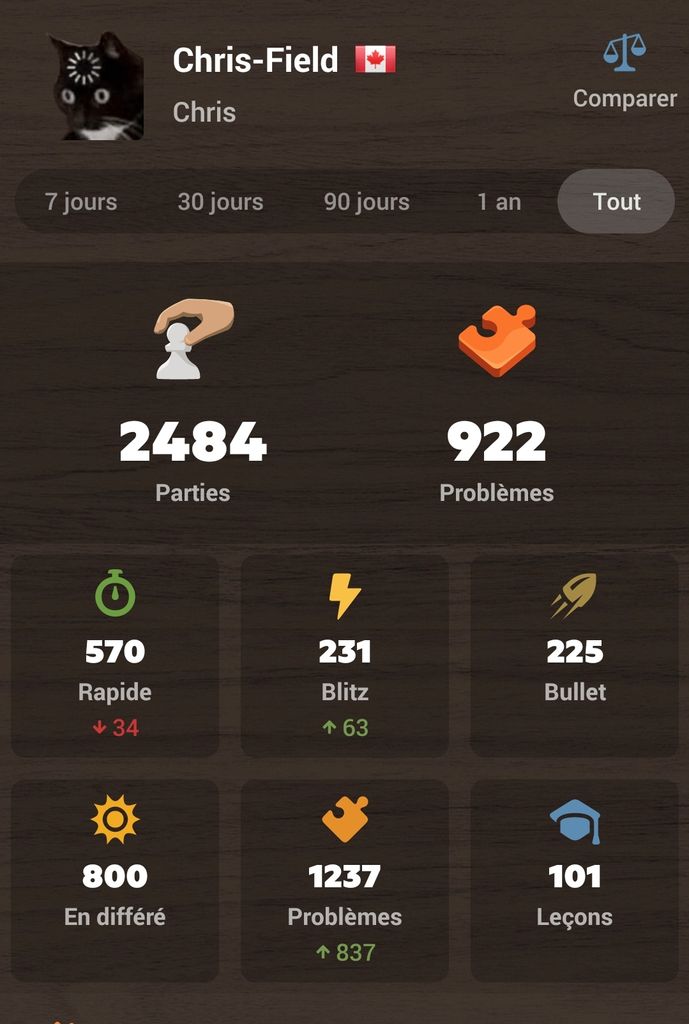The width and height of the screenshot is (689, 1024).
Task: Show stats for 90 jours
Action: click(366, 202)
